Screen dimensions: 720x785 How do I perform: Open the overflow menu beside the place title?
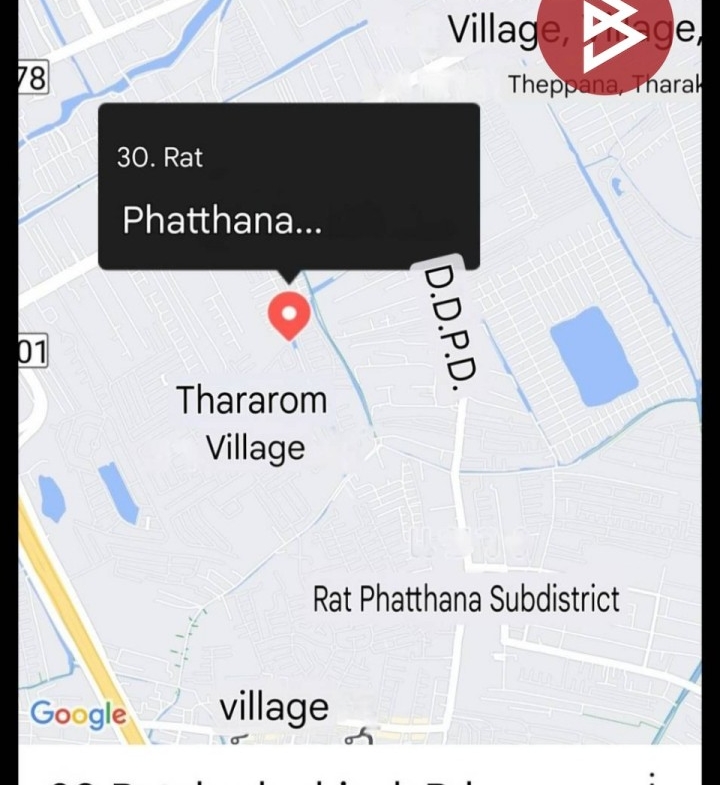[654, 776]
